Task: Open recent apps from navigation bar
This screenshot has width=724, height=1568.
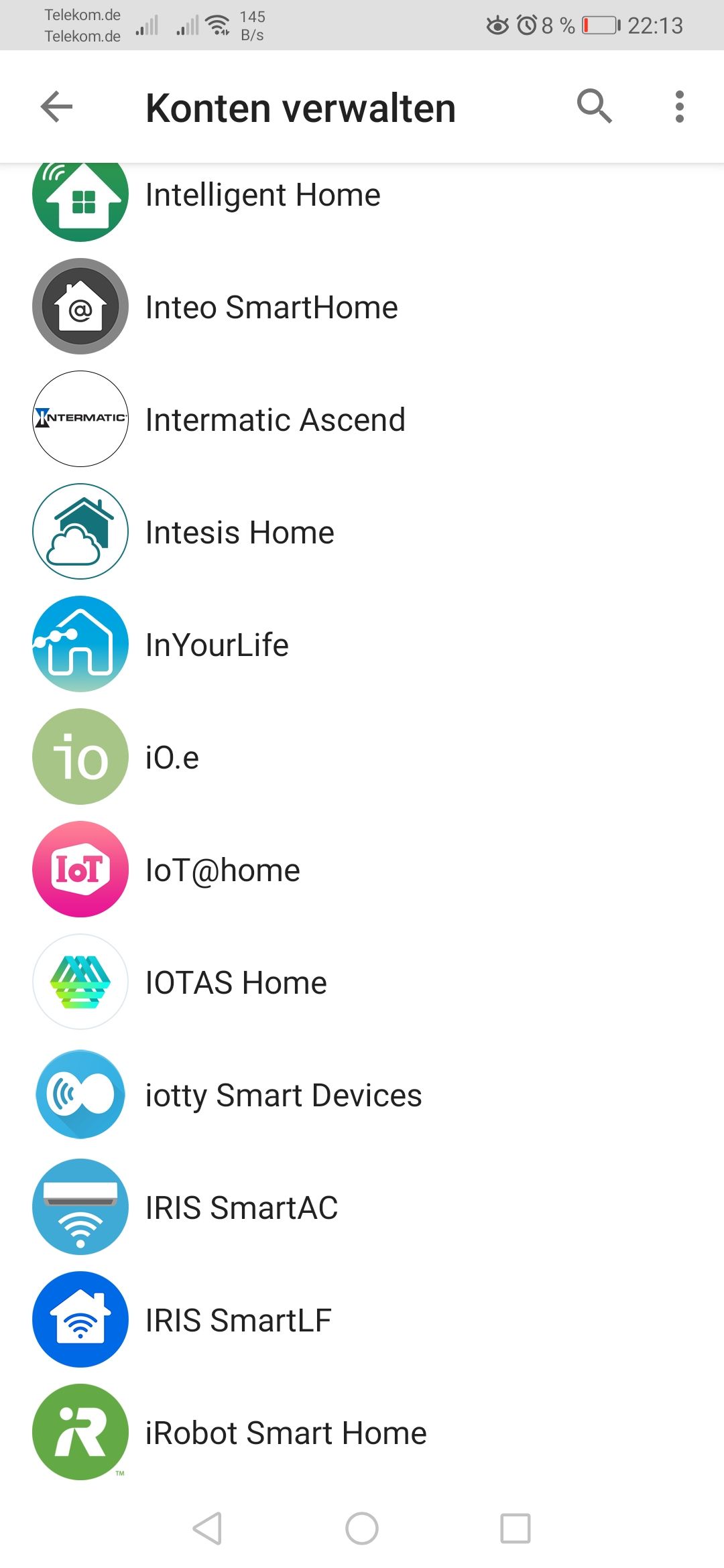Action: point(516,1528)
